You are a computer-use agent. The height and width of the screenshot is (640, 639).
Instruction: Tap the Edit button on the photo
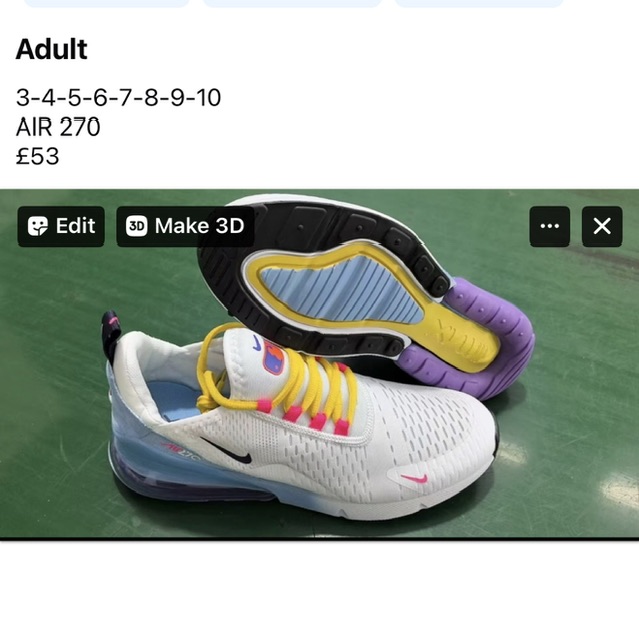pyautogui.click(x=61, y=226)
